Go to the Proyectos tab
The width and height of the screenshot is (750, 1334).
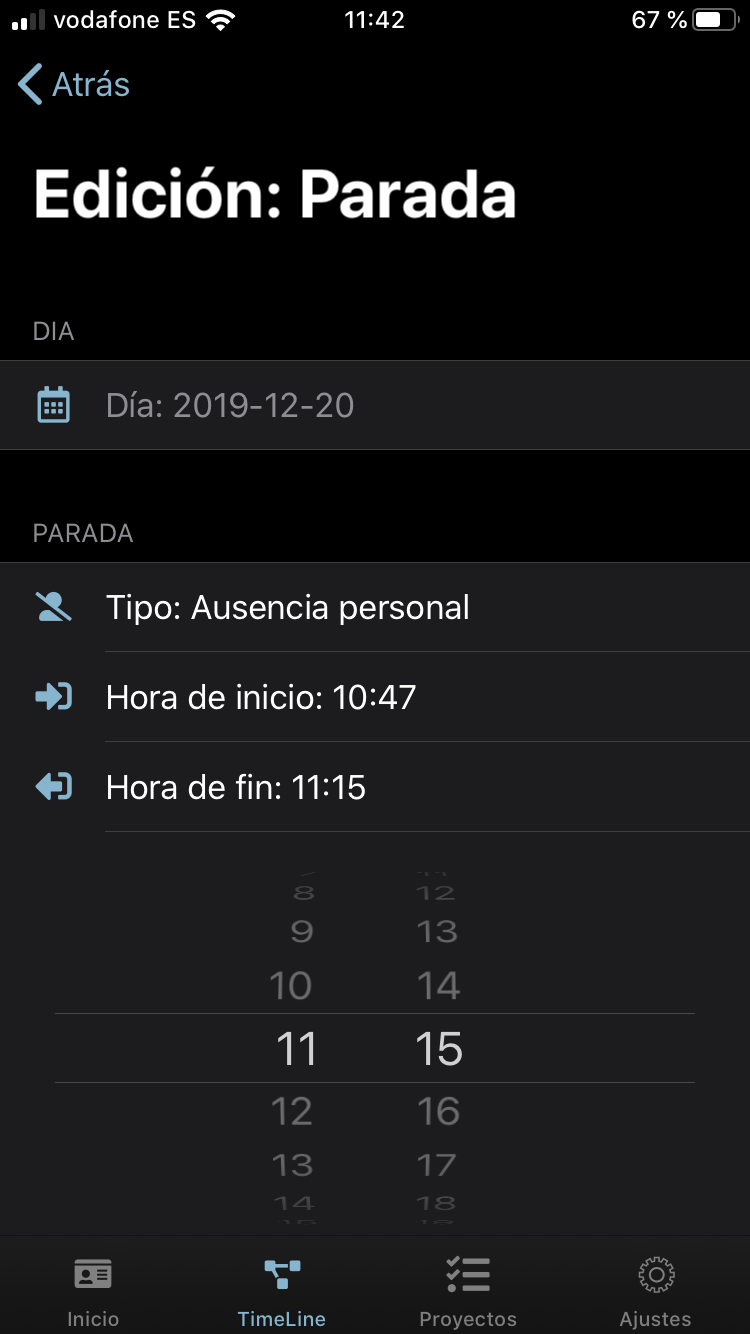point(468,1291)
